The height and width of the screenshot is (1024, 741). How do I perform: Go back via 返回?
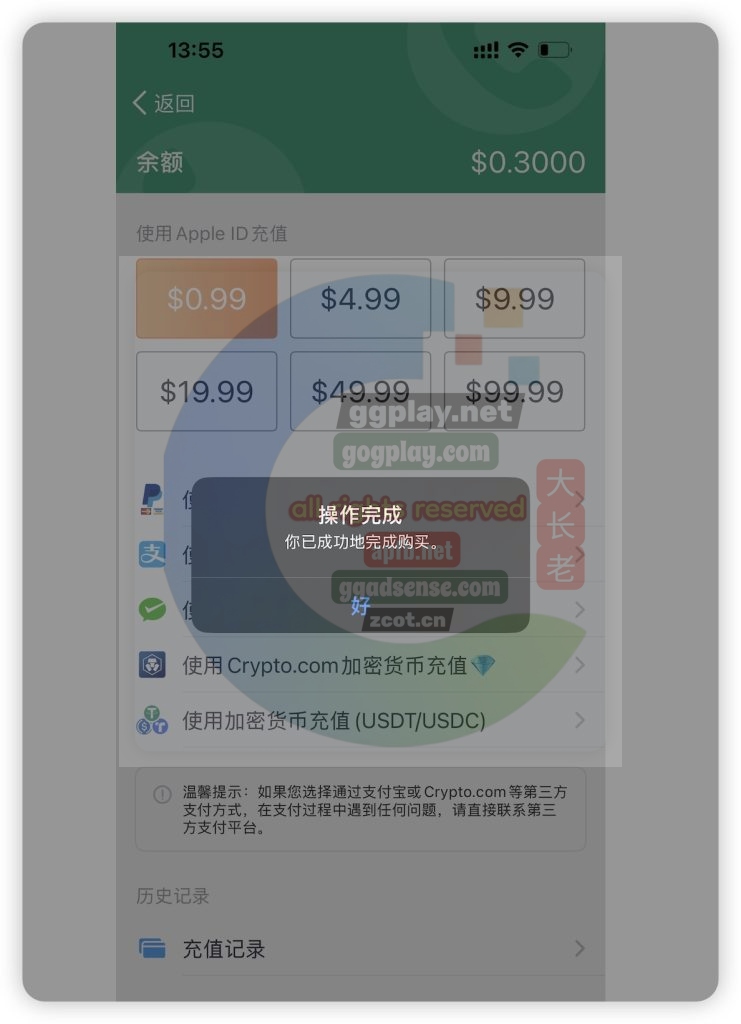[163, 103]
